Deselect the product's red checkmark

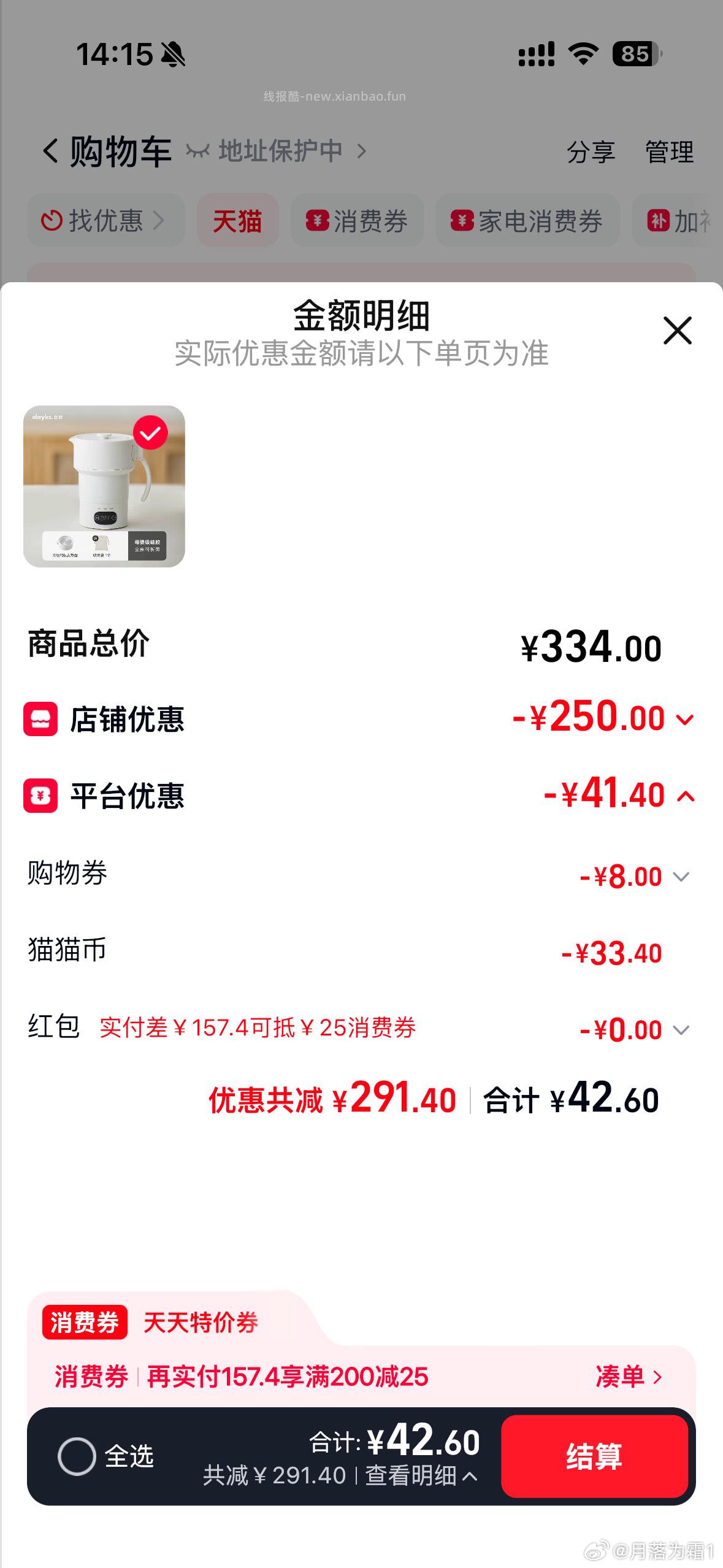pos(151,432)
